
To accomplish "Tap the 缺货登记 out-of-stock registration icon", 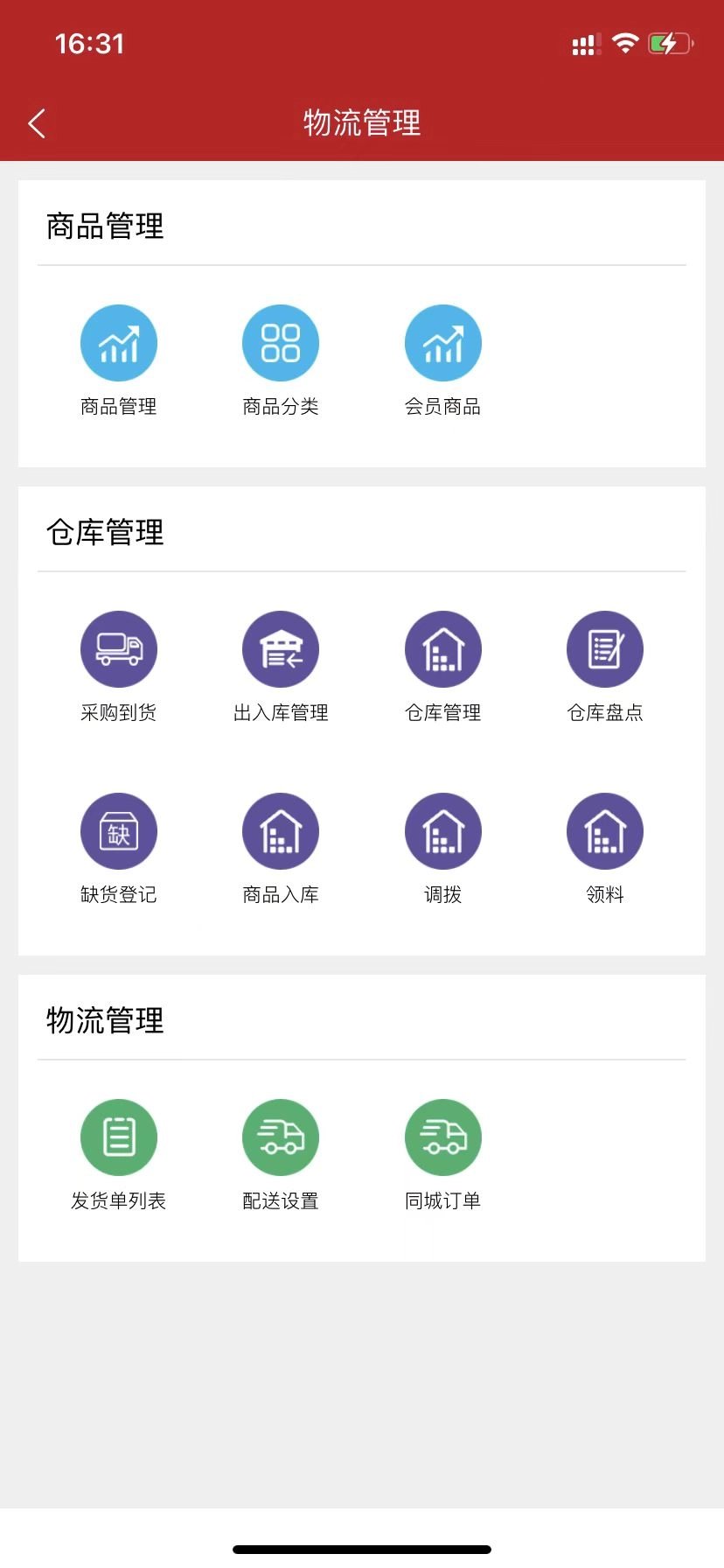I will (x=119, y=830).
